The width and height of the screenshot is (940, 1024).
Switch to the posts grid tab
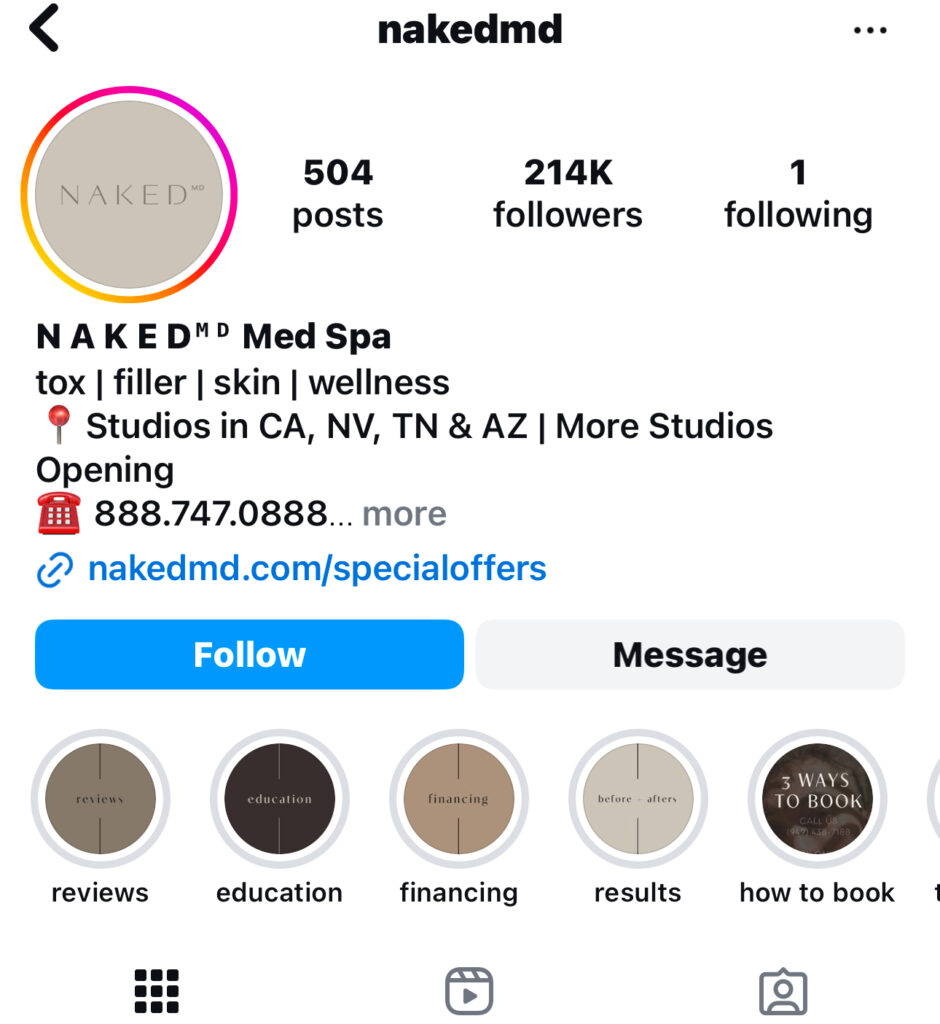(157, 991)
